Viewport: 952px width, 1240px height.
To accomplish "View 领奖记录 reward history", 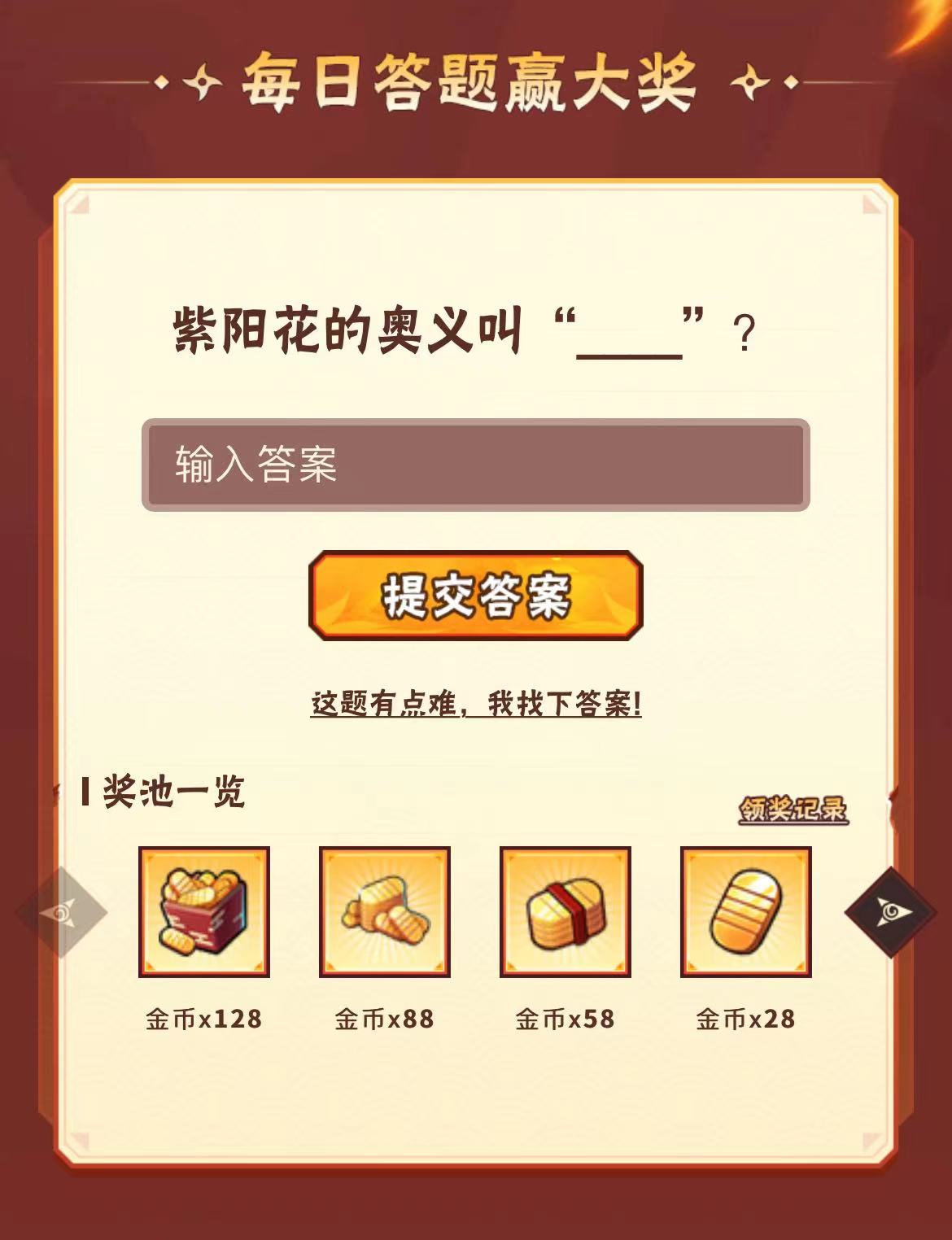I will click(793, 810).
